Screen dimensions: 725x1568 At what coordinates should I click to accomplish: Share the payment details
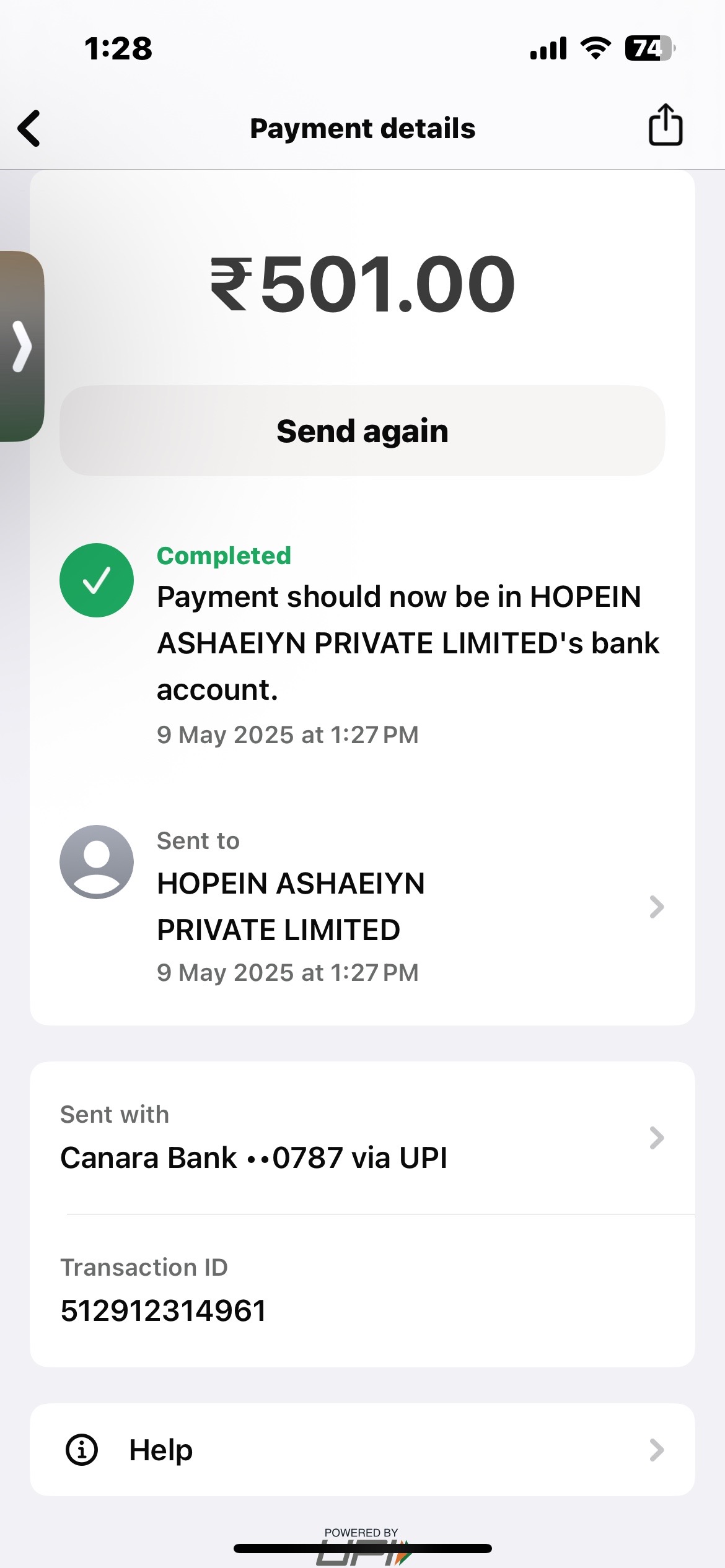point(666,125)
